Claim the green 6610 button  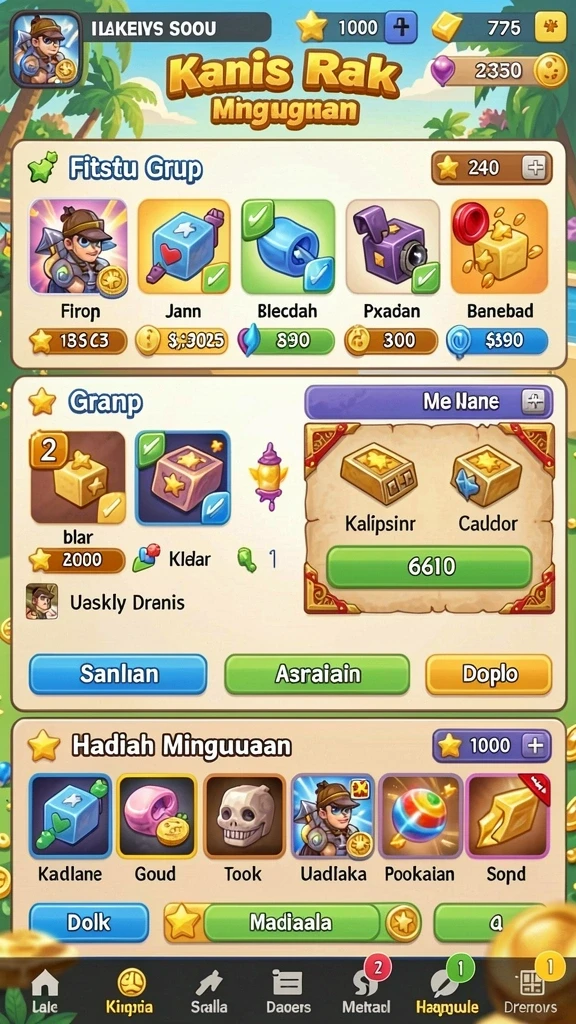[x=429, y=566]
